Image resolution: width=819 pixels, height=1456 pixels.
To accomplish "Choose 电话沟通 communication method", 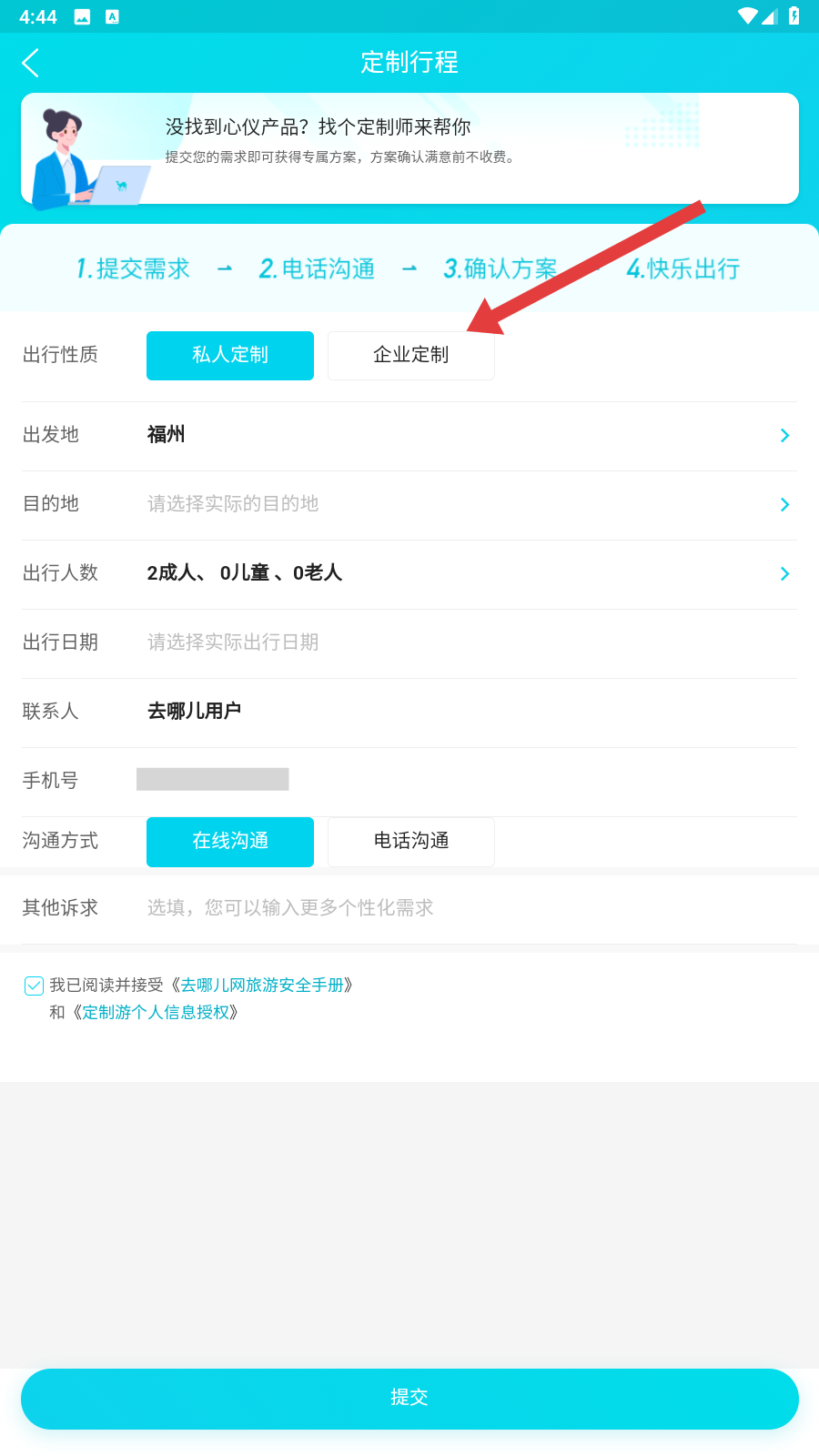I will [x=411, y=841].
